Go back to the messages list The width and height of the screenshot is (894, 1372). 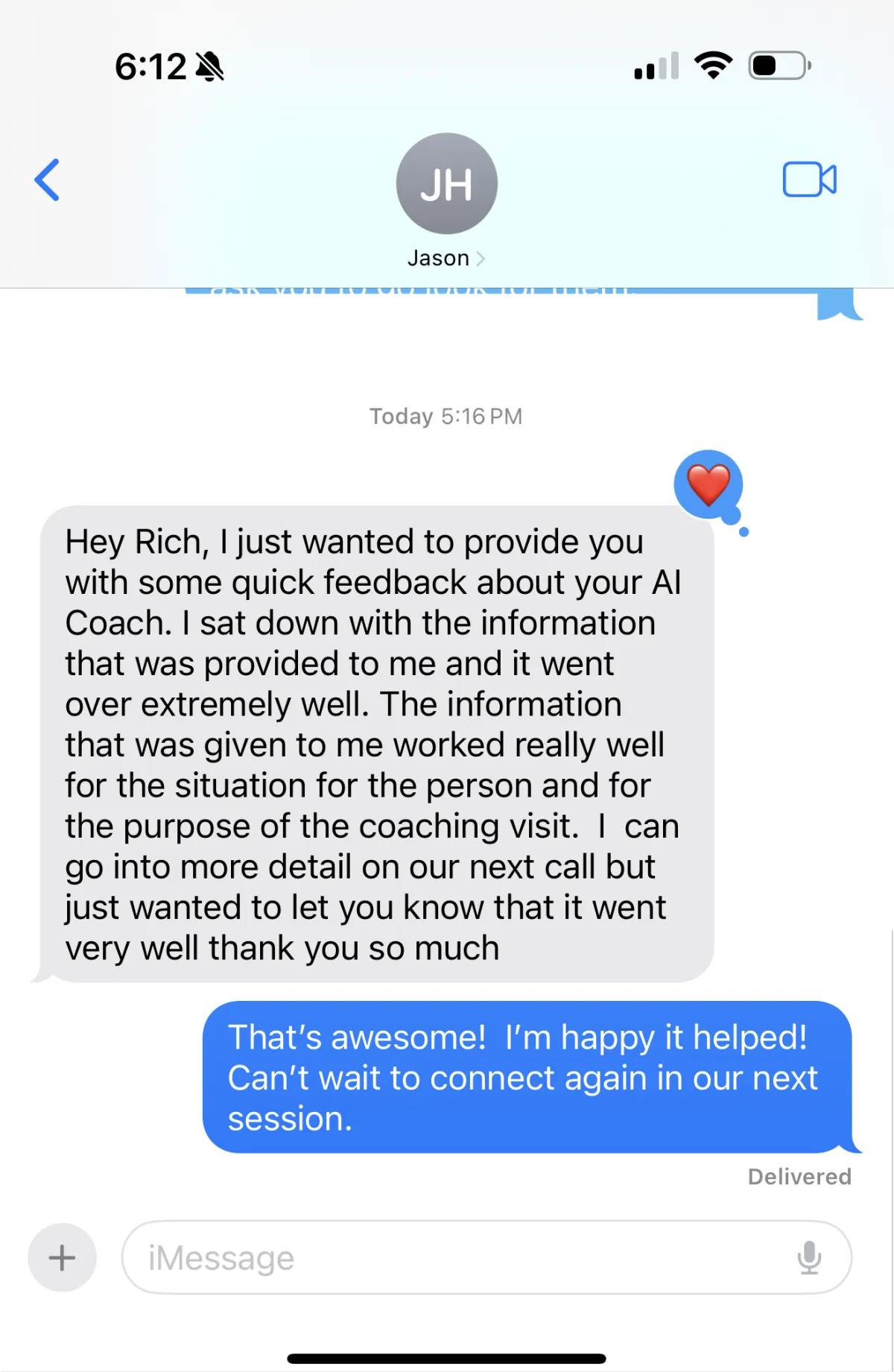[48, 180]
